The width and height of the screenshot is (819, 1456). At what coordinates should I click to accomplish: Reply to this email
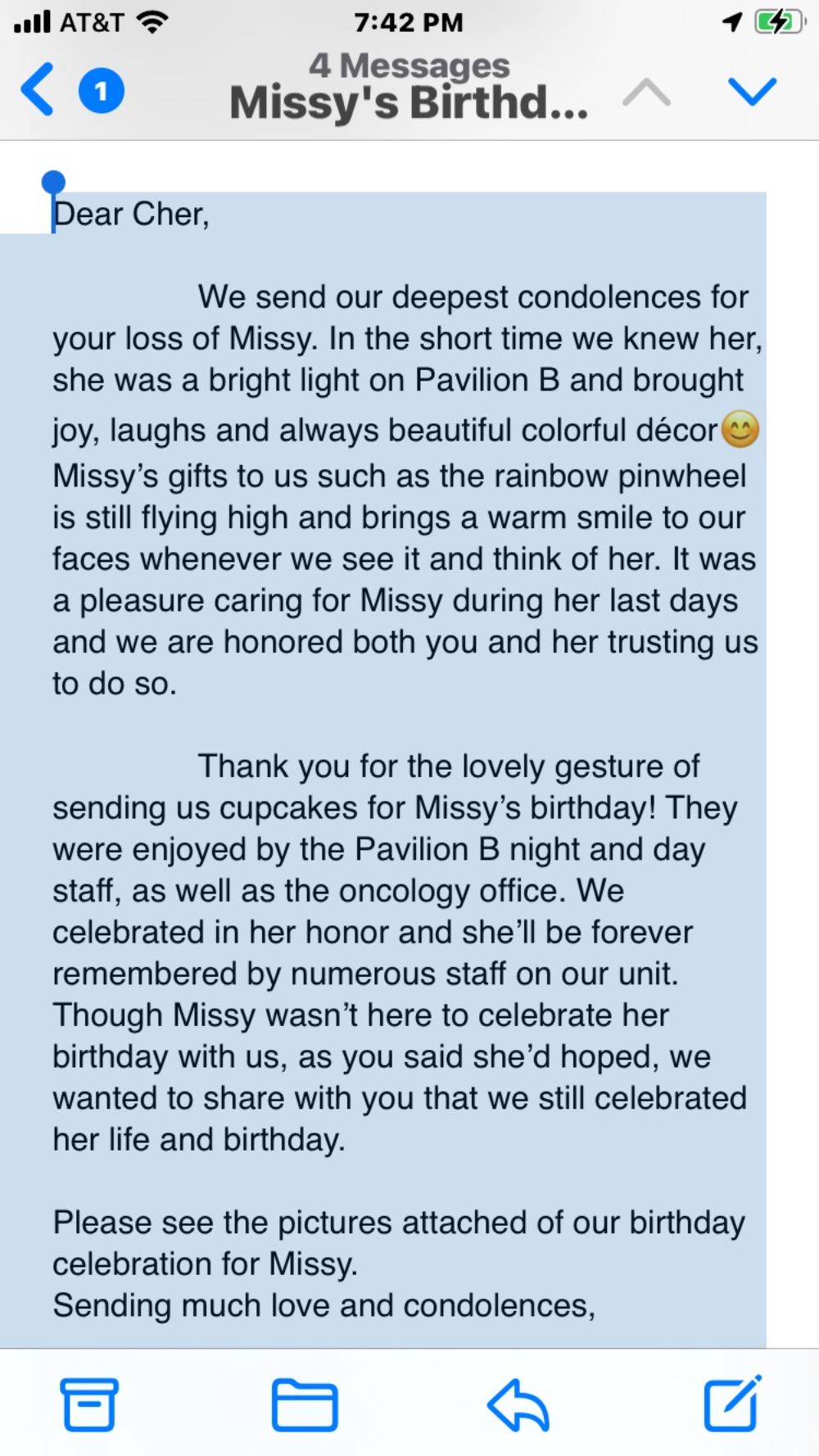tap(518, 1404)
